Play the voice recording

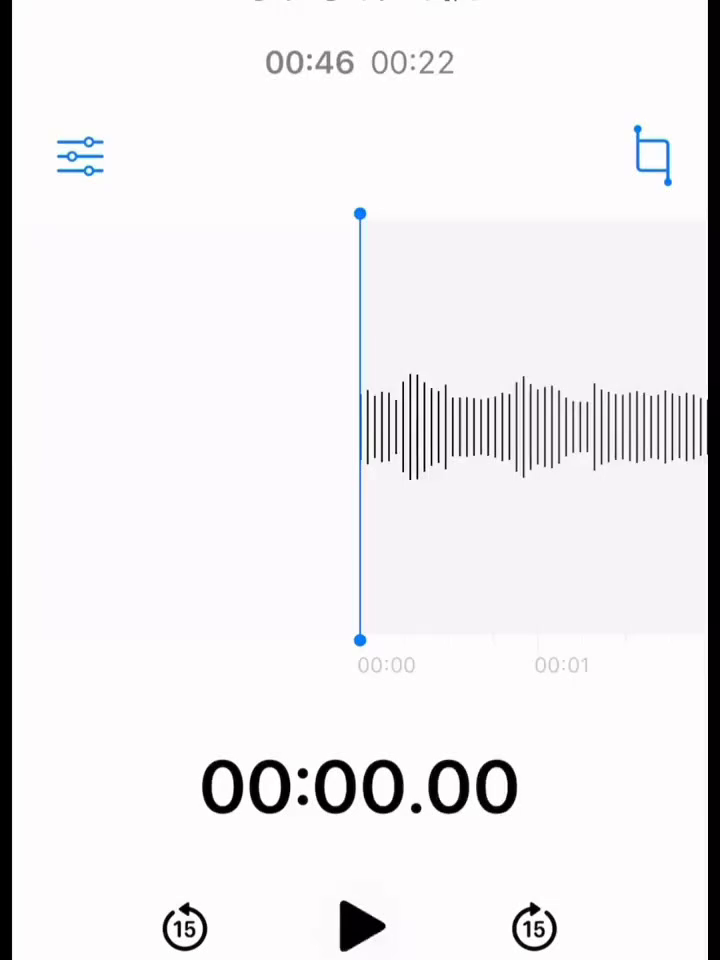(x=360, y=926)
